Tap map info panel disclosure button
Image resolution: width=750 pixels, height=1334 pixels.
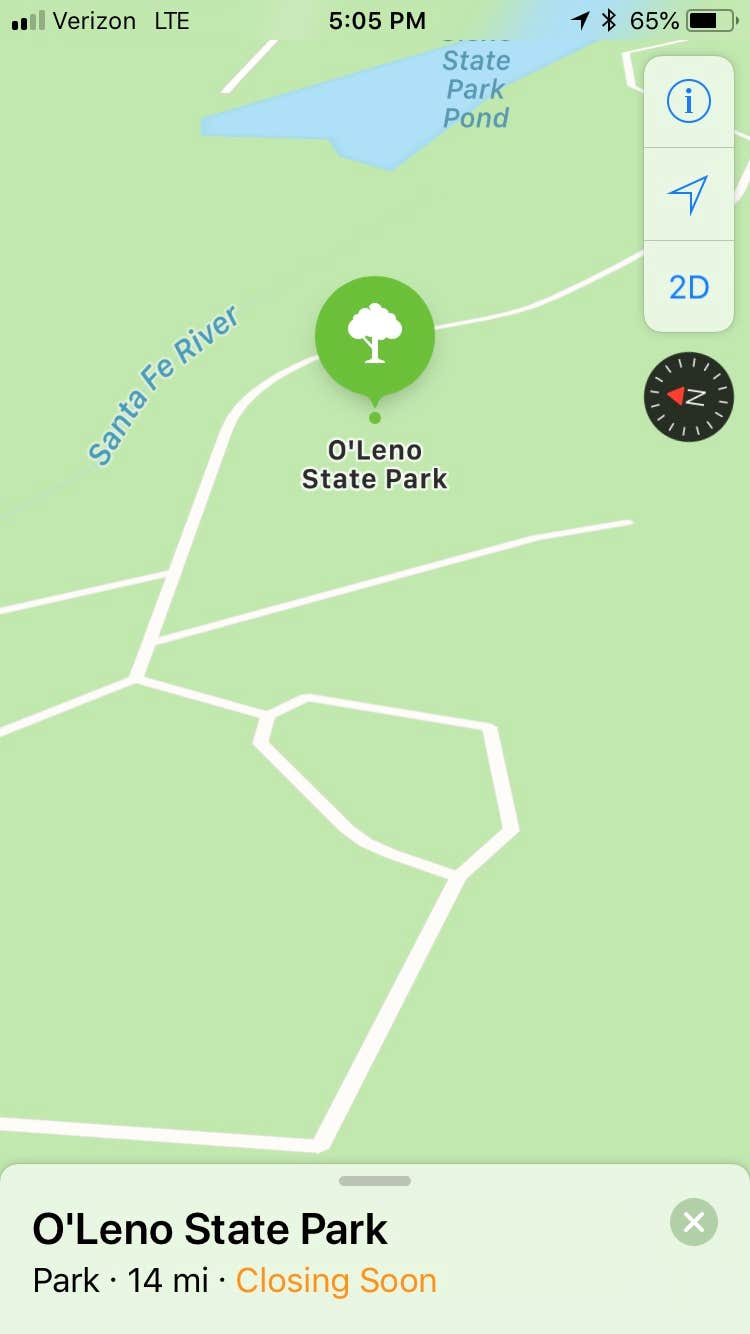[688, 99]
